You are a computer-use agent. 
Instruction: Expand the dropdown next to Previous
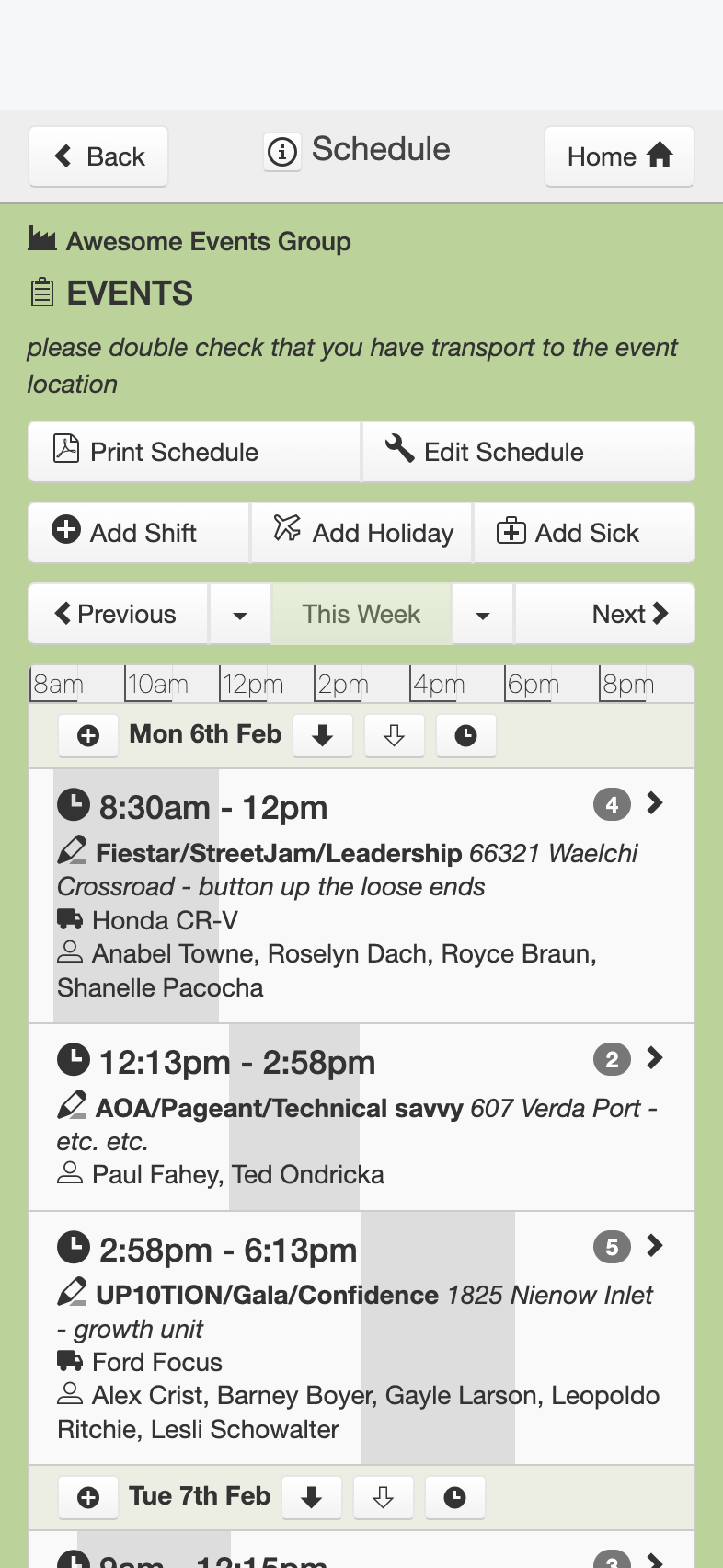coord(240,614)
